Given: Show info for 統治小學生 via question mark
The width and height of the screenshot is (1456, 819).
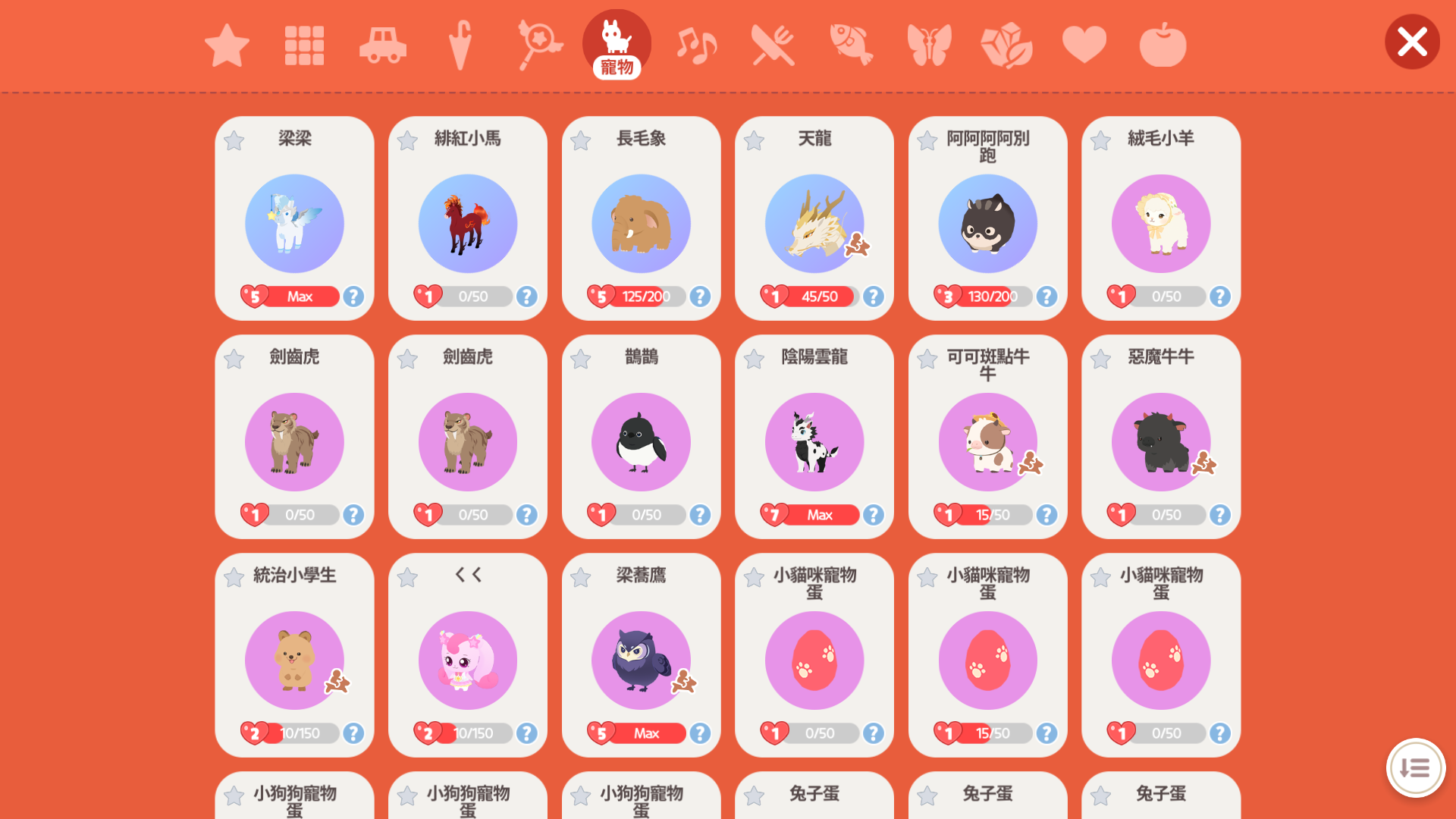Looking at the screenshot, I should (x=353, y=733).
